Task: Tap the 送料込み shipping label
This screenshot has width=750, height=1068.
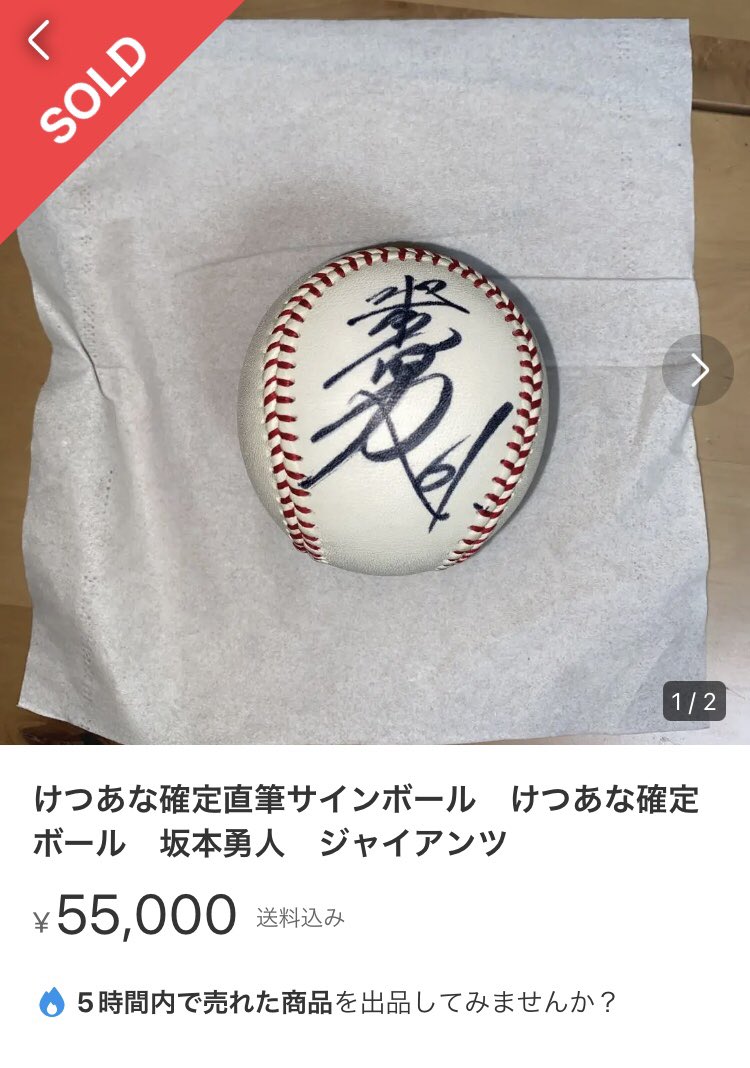Action: tap(298, 917)
